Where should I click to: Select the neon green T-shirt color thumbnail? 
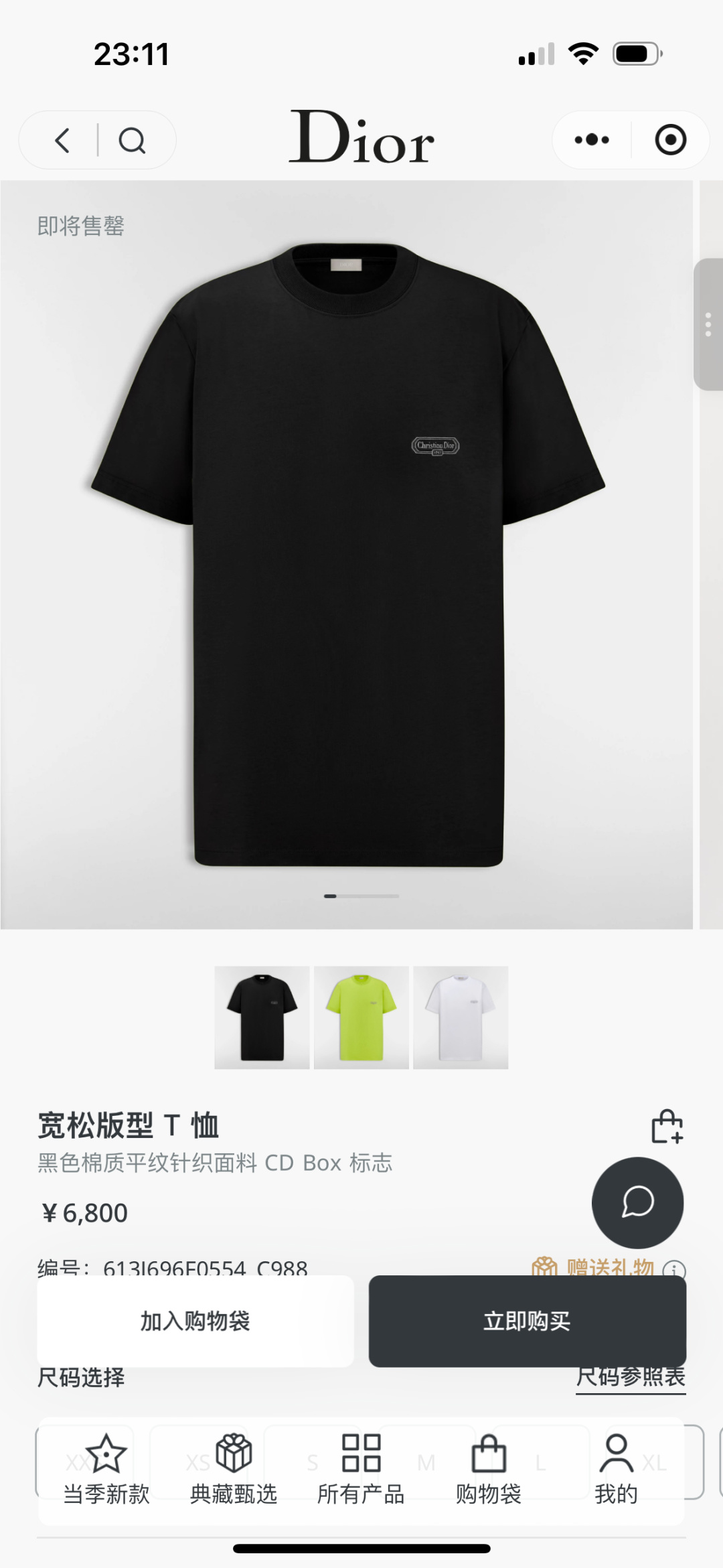[361, 1017]
